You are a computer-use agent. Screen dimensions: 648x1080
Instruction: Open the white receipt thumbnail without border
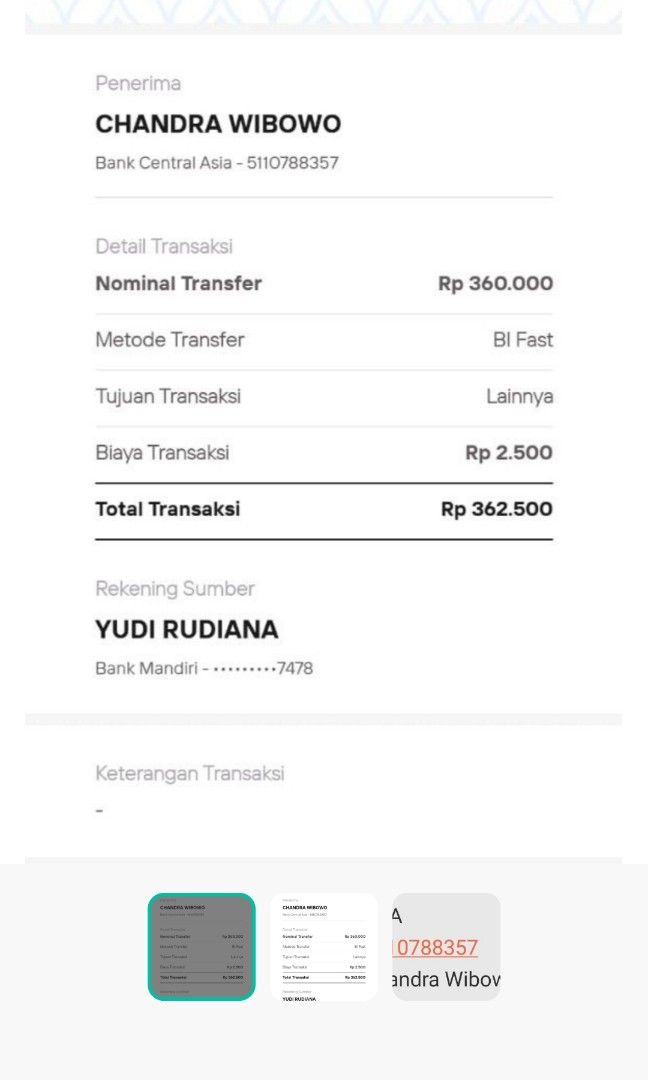coord(324,947)
